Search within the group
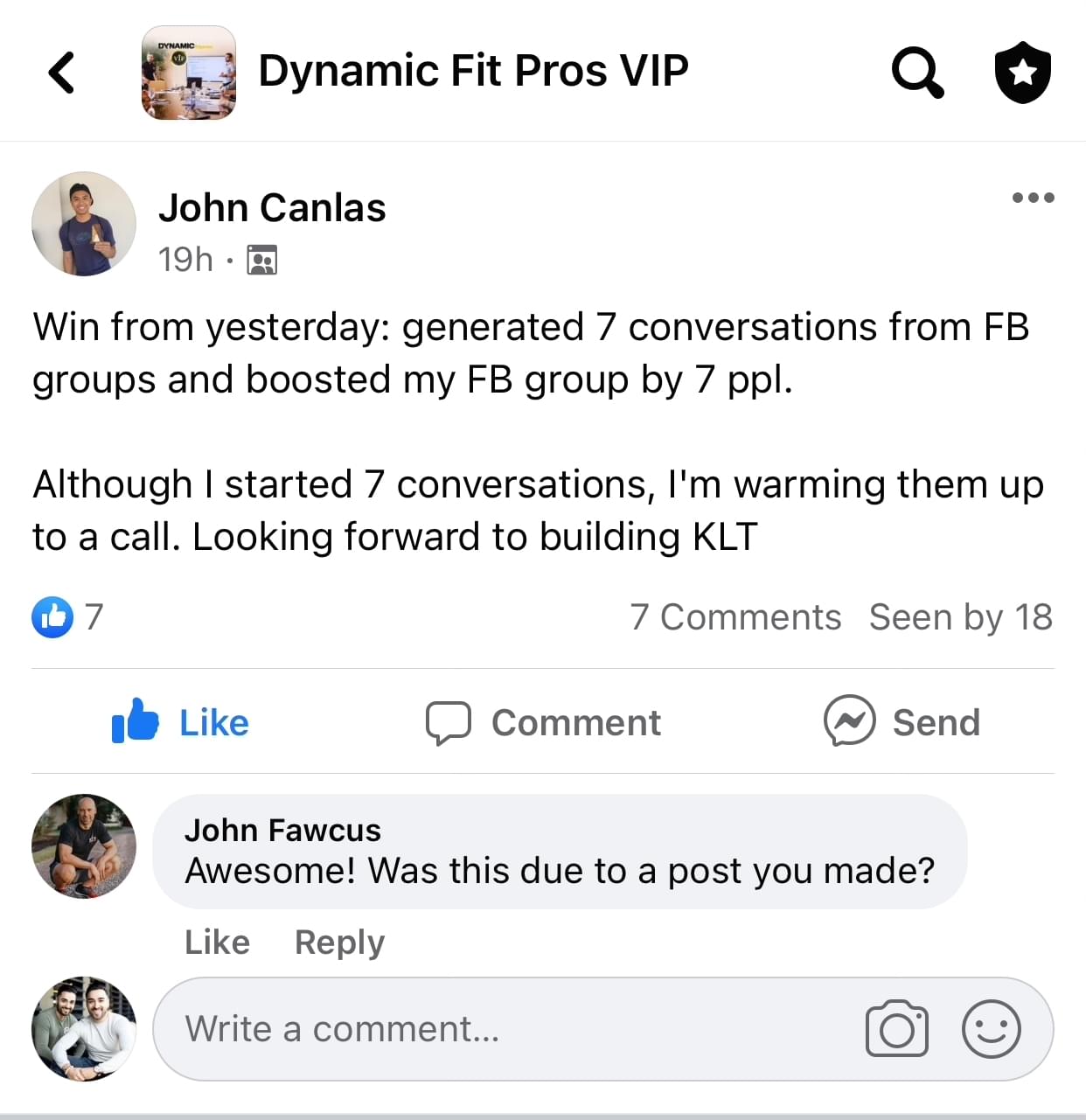 point(917,73)
